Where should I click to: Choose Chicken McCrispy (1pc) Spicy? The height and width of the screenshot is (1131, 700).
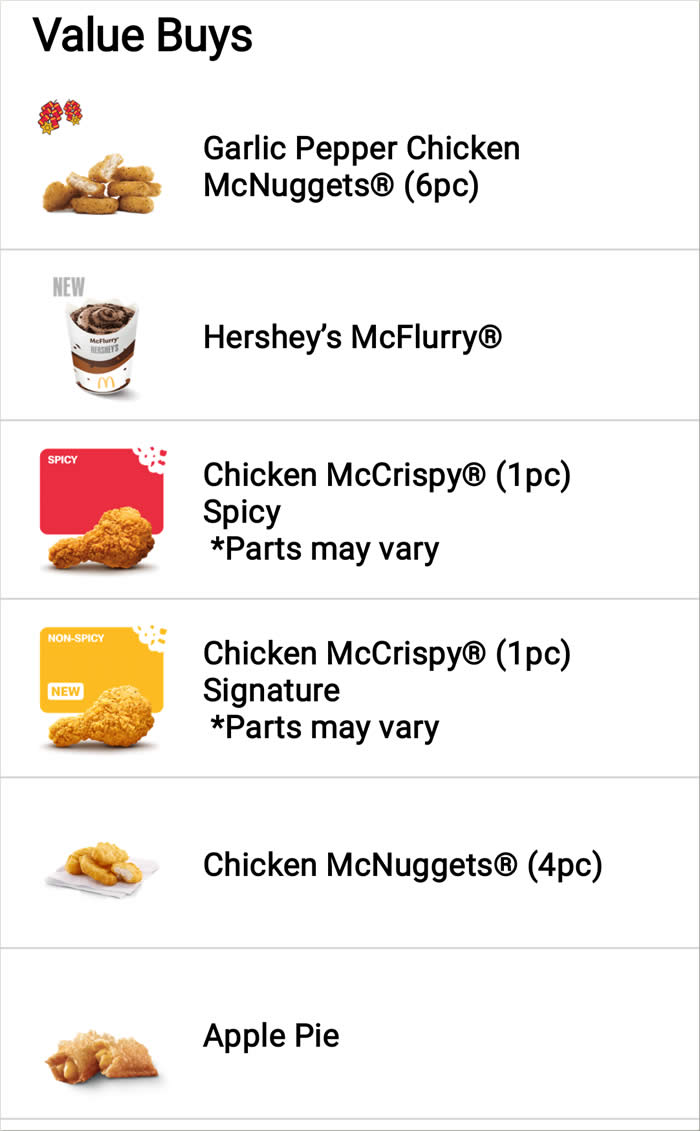(x=386, y=510)
